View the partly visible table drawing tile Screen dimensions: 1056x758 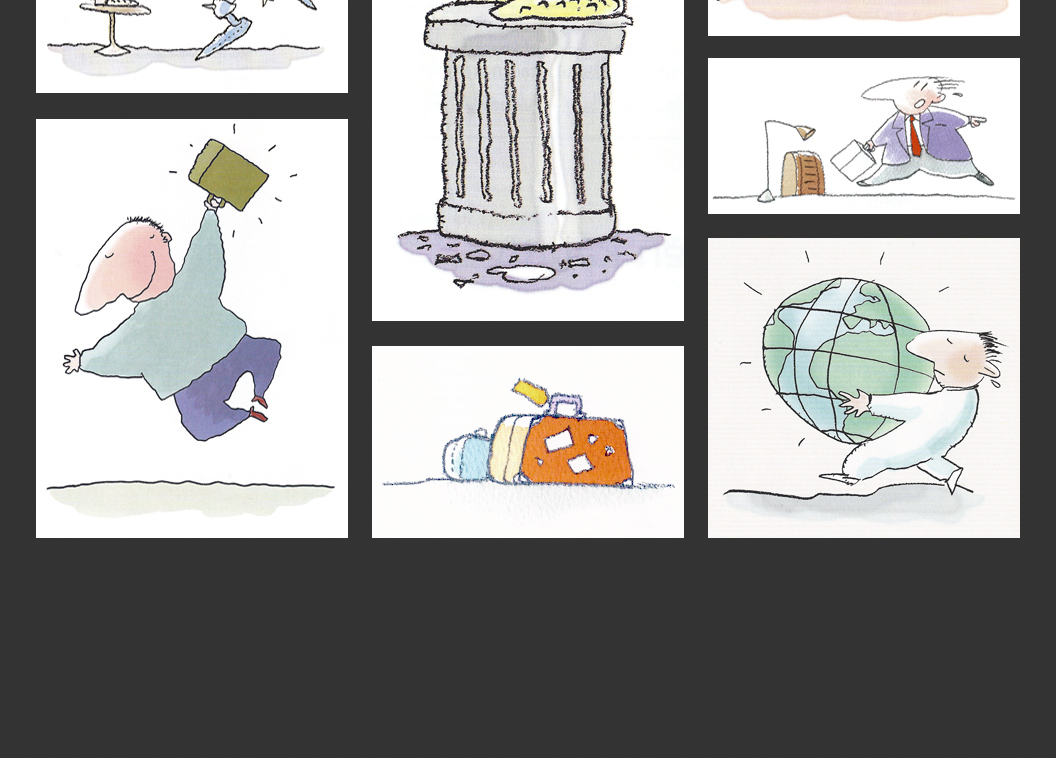(192, 46)
